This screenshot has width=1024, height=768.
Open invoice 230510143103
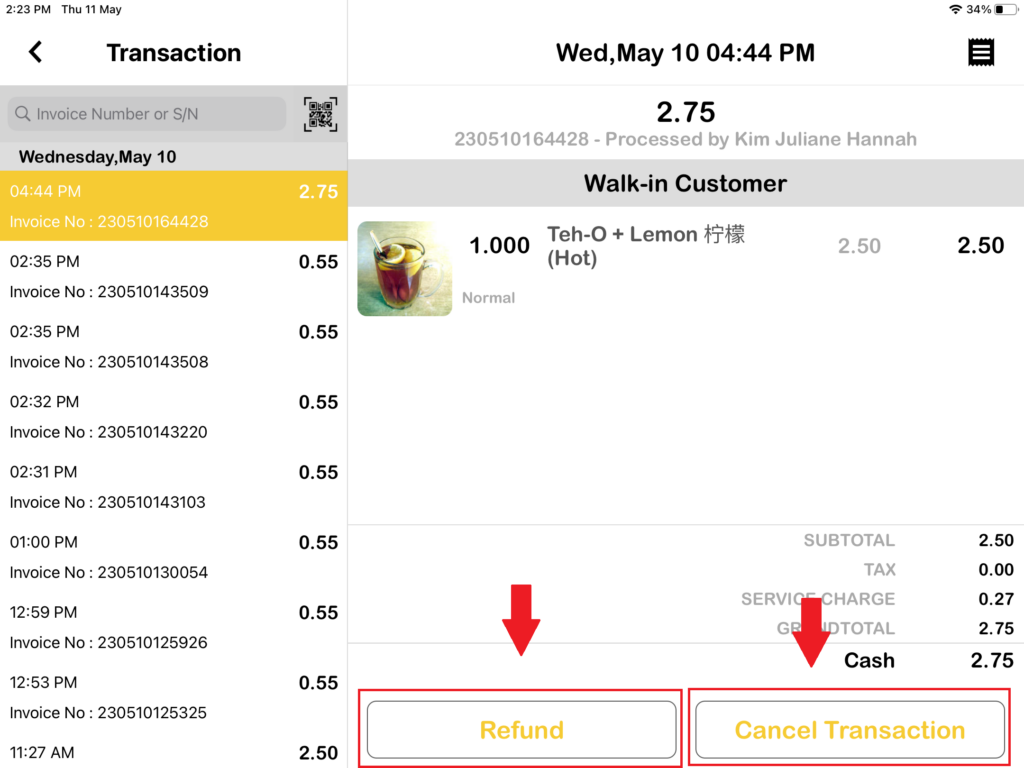click(x=173, y=487)
